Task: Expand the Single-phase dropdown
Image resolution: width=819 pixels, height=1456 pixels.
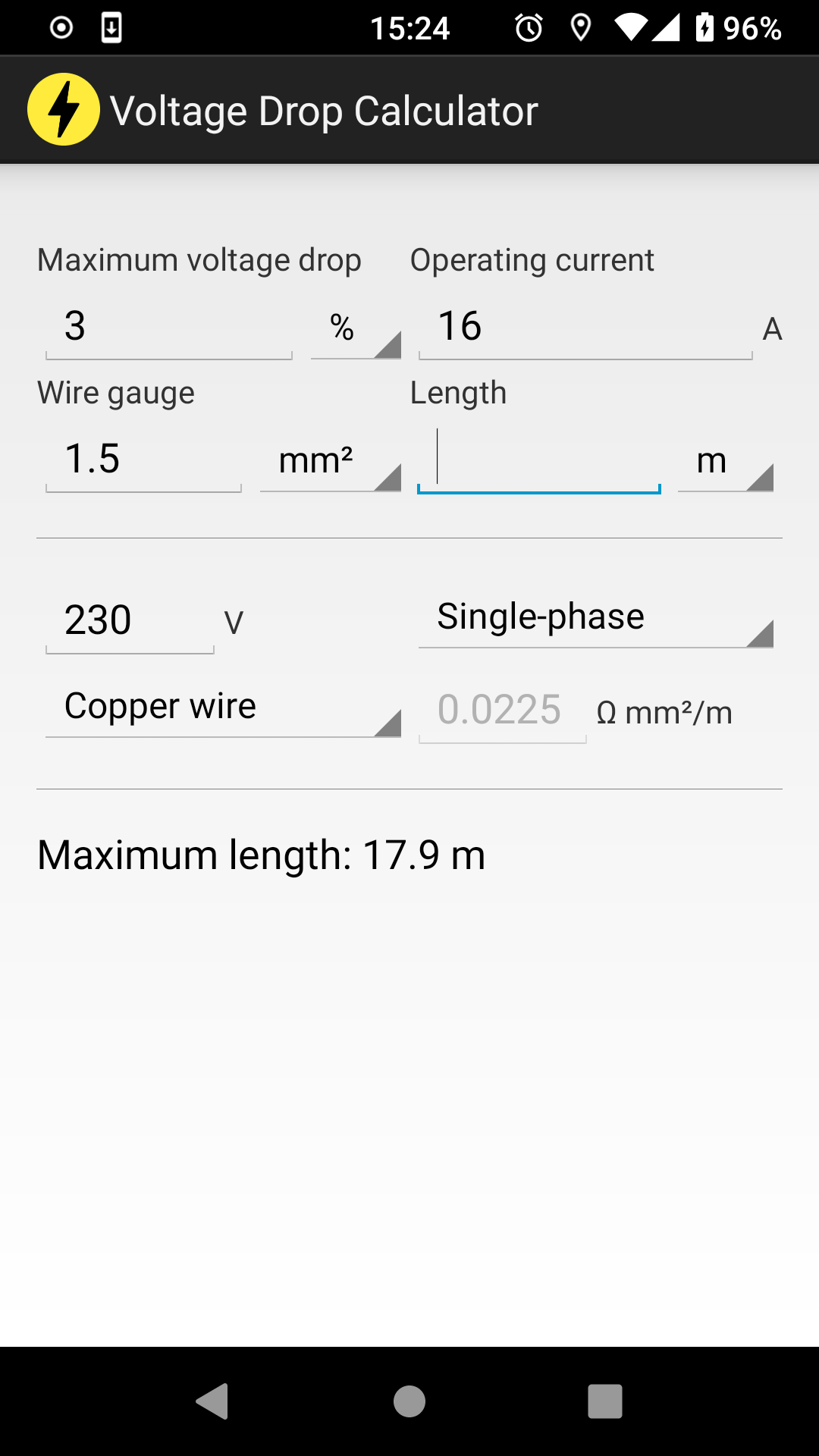Action: (x=595, y=618)
